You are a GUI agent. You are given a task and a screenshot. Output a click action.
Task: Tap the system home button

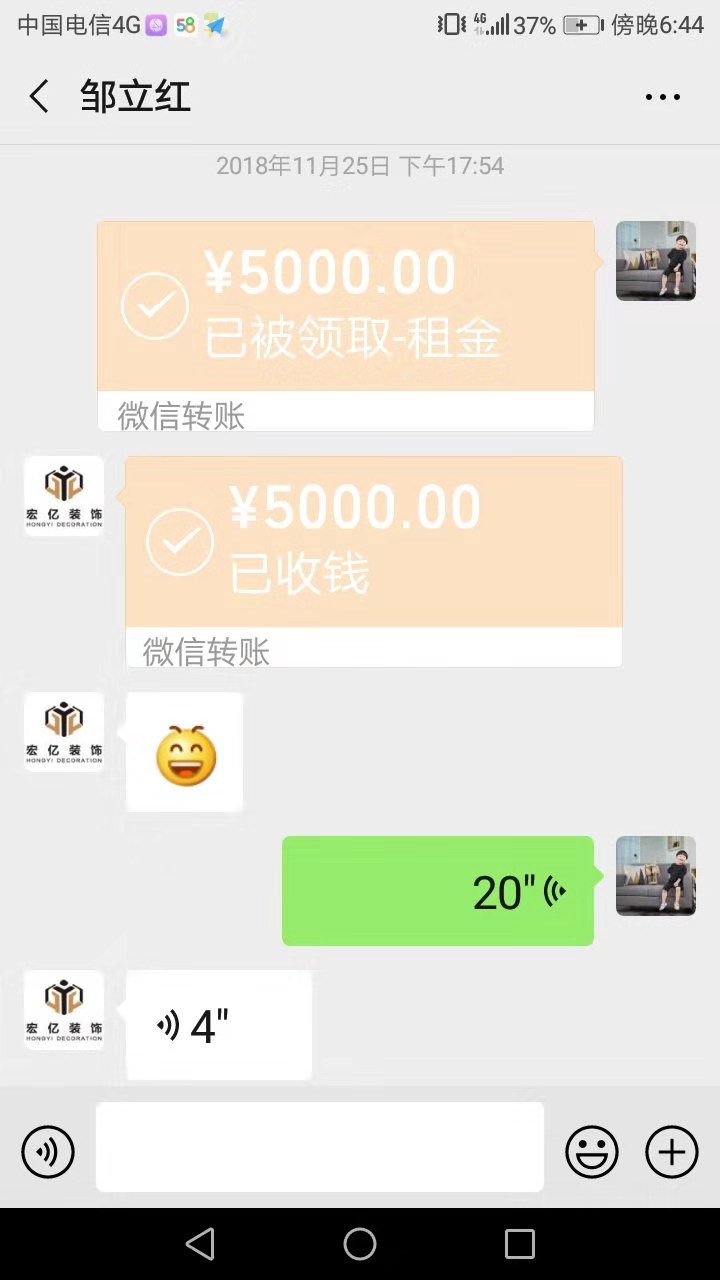click(x=360, y=1244)
